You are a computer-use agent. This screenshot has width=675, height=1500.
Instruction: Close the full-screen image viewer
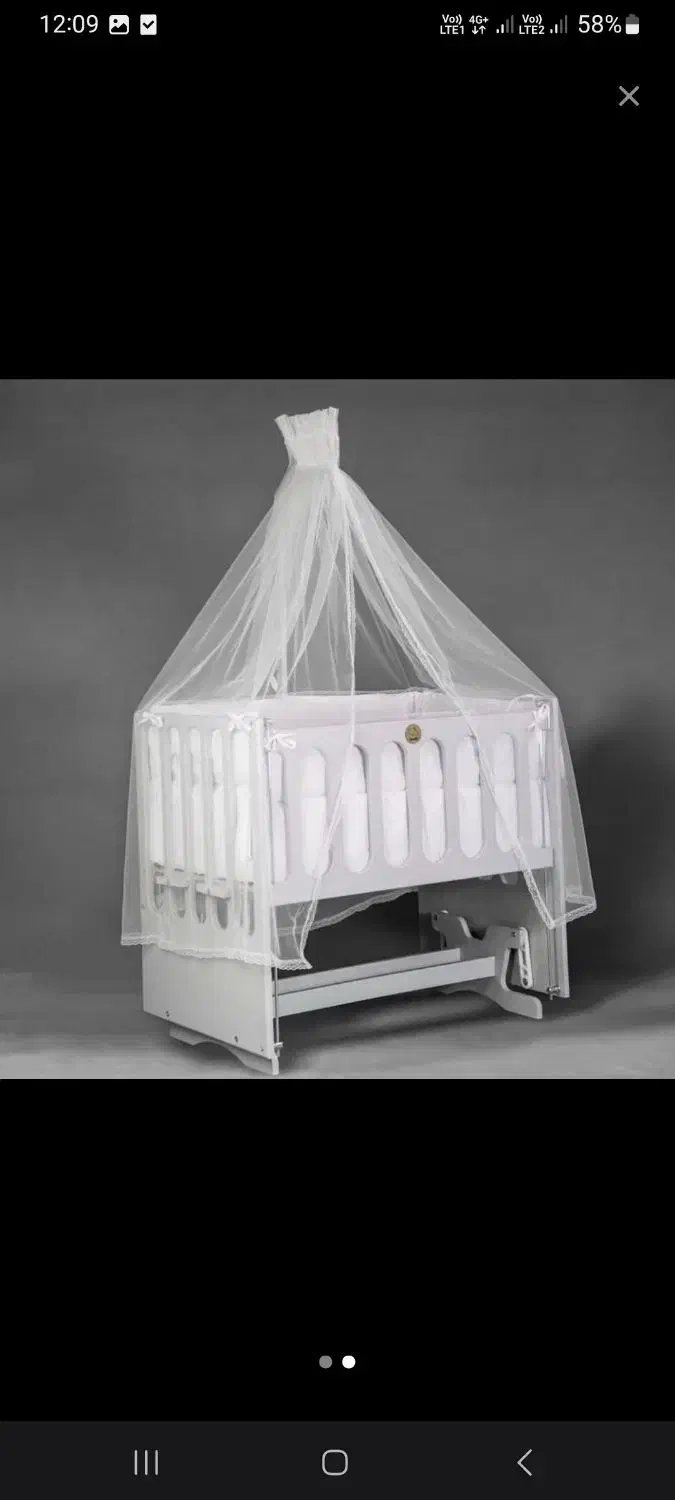pos(628,96)
